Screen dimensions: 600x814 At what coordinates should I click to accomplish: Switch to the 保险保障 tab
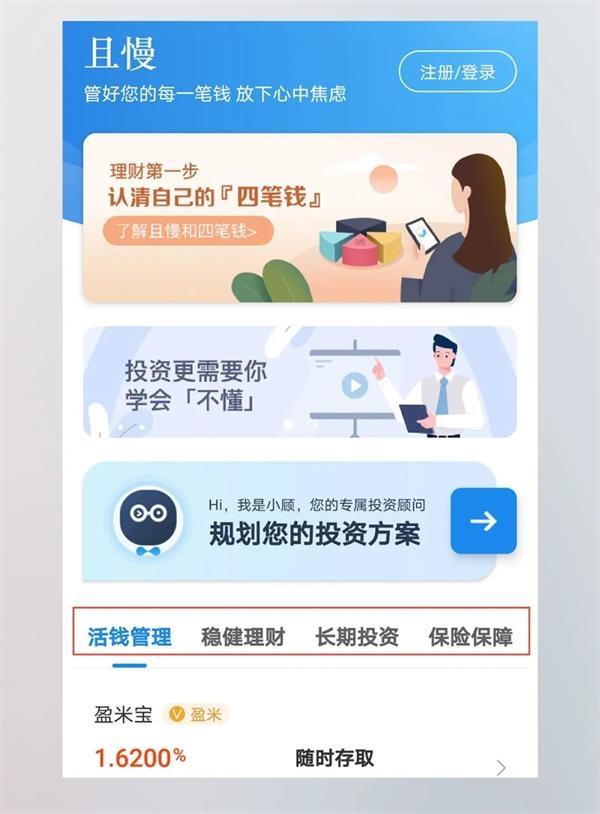point(470,637)
